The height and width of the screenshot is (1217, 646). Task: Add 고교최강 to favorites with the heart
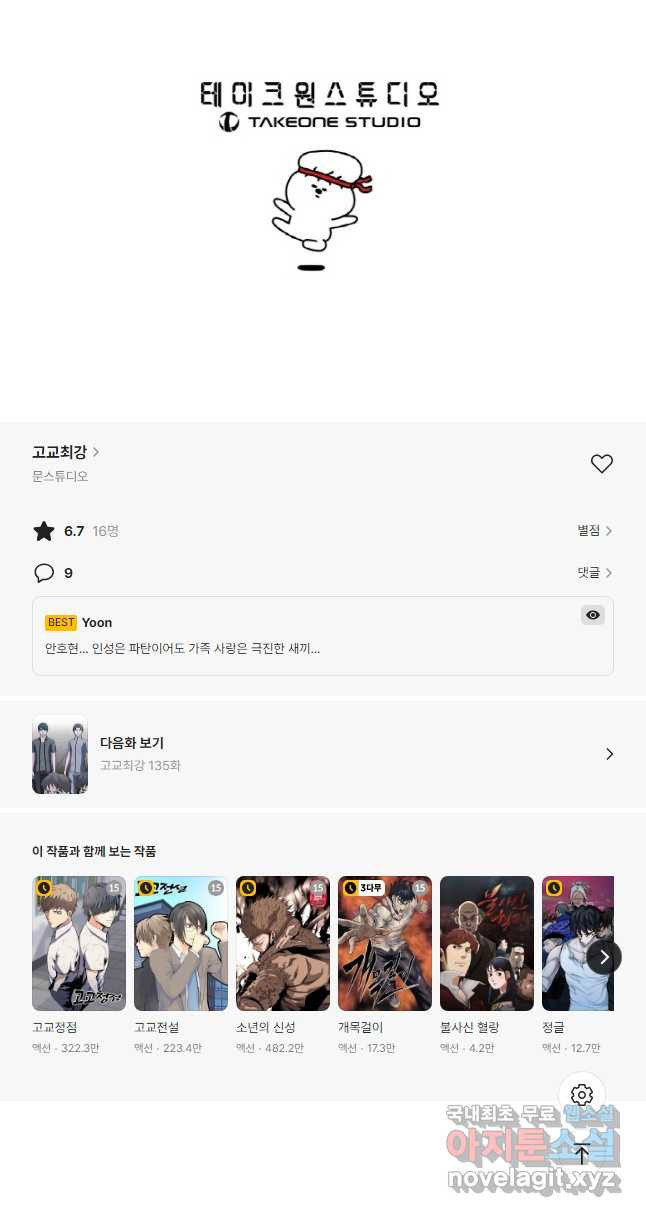pos(601,464)
